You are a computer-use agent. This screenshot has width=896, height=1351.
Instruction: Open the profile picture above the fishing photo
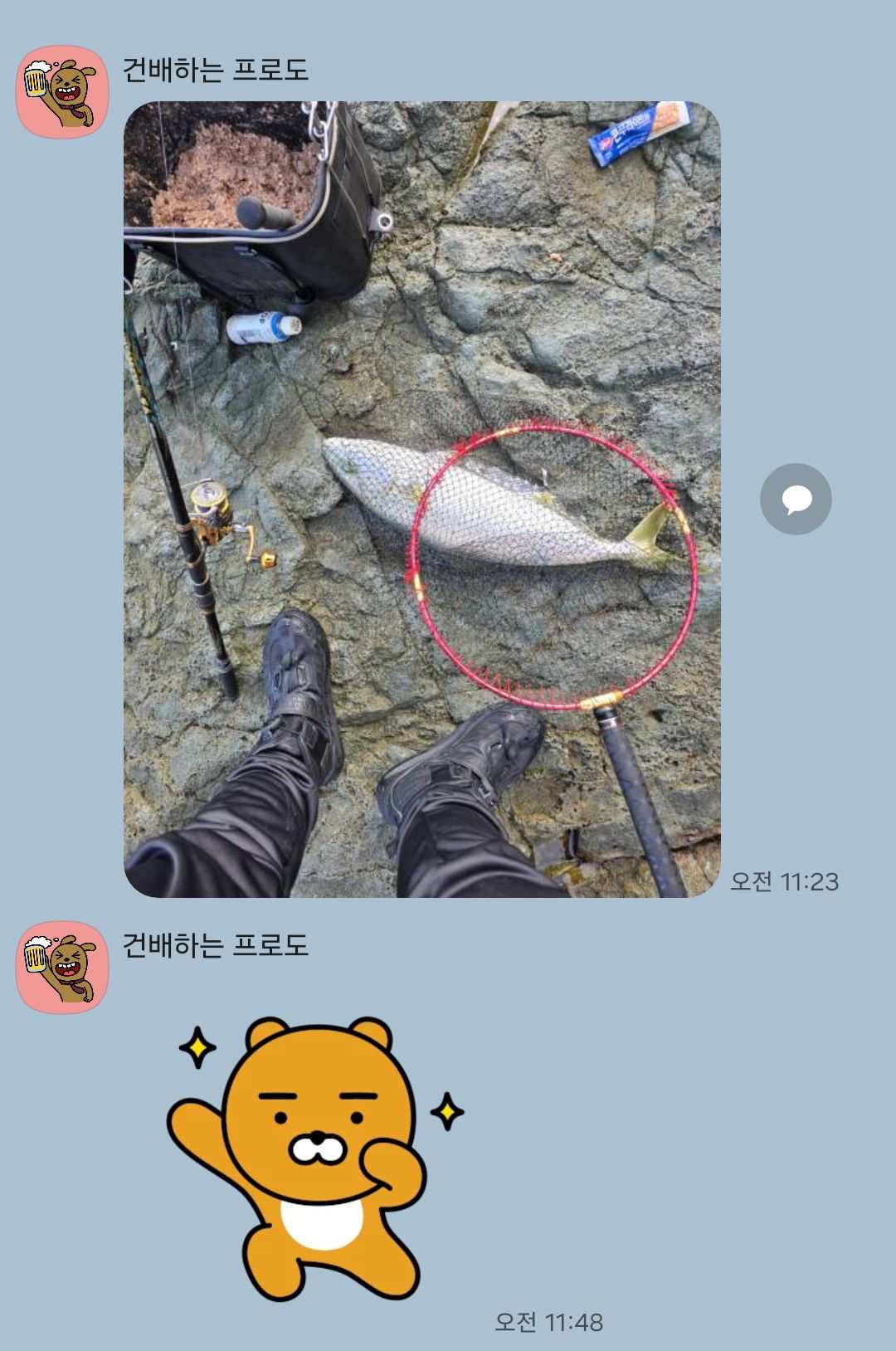(63, 91)
